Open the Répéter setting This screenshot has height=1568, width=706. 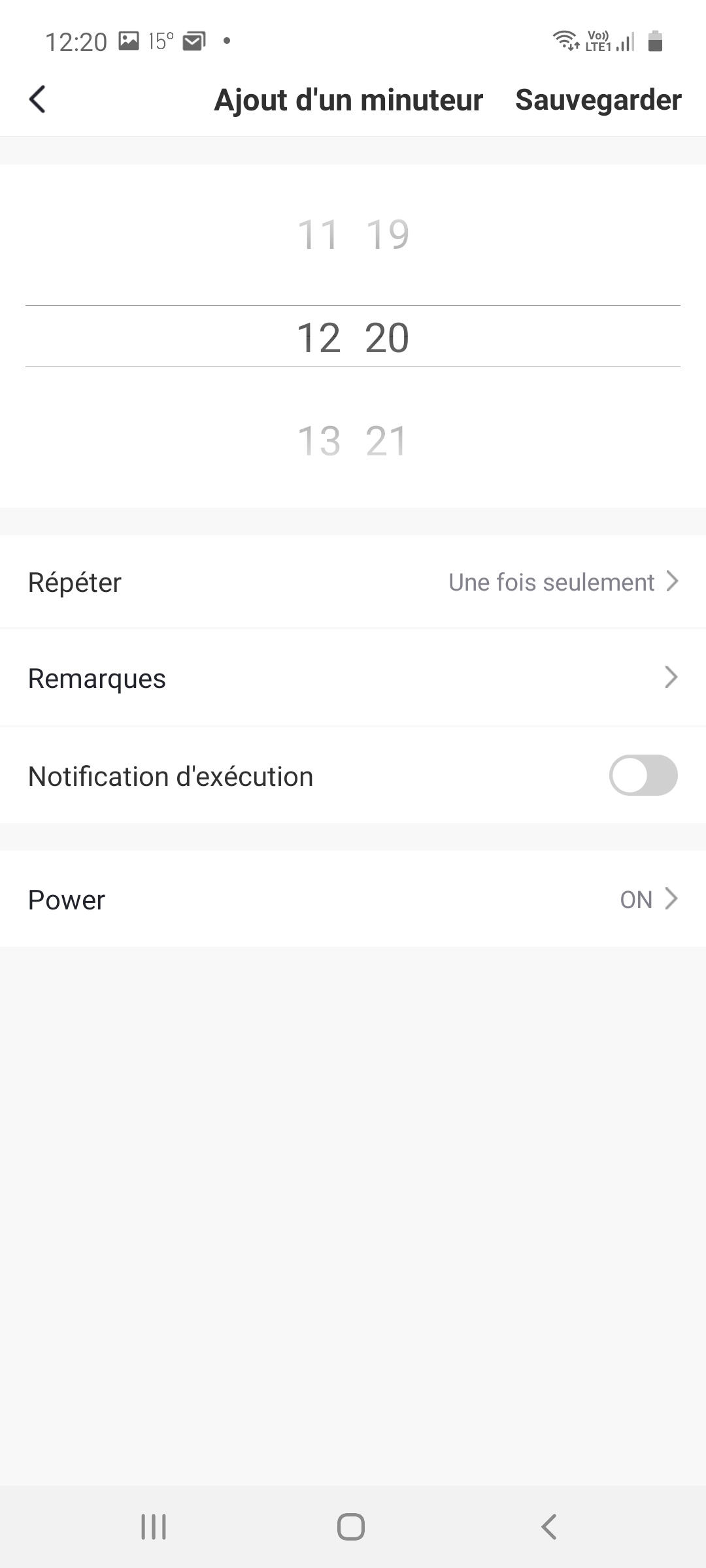[x=353, y=582]
